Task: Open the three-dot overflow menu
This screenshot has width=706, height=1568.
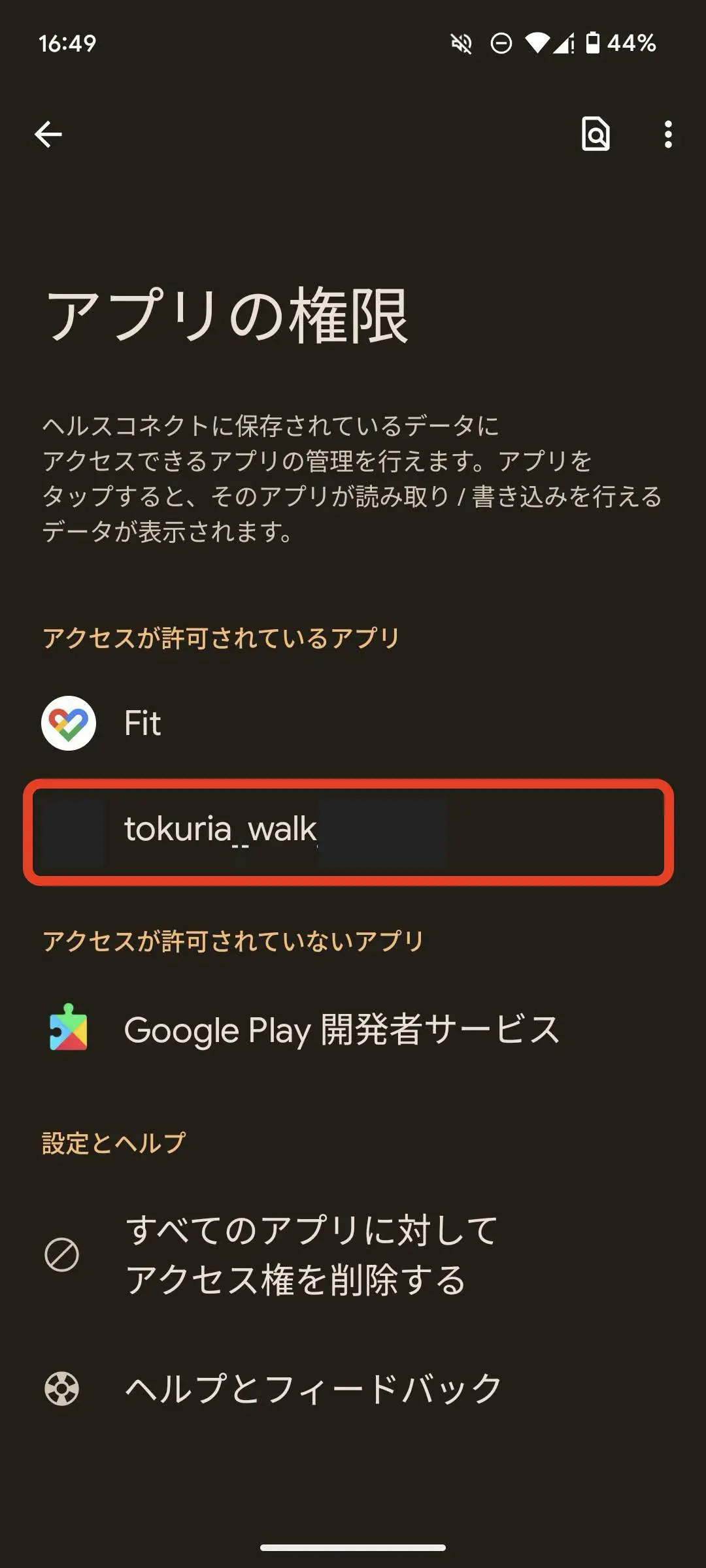Action: [x=667, y=135]
